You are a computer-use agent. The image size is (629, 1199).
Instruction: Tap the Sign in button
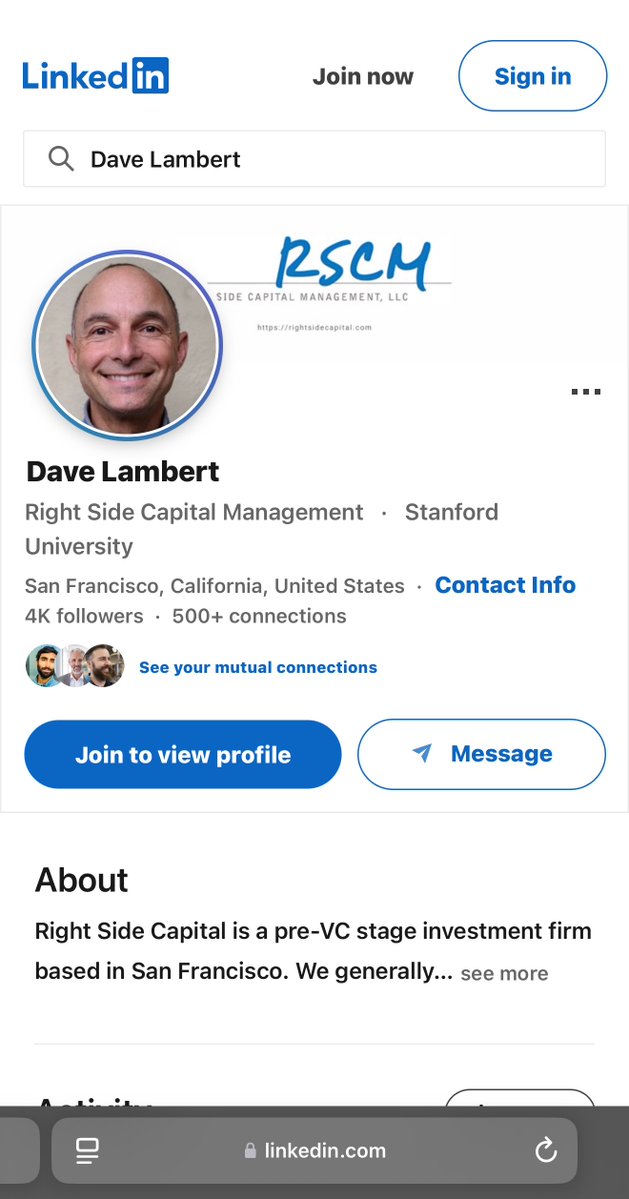[532, 76]
